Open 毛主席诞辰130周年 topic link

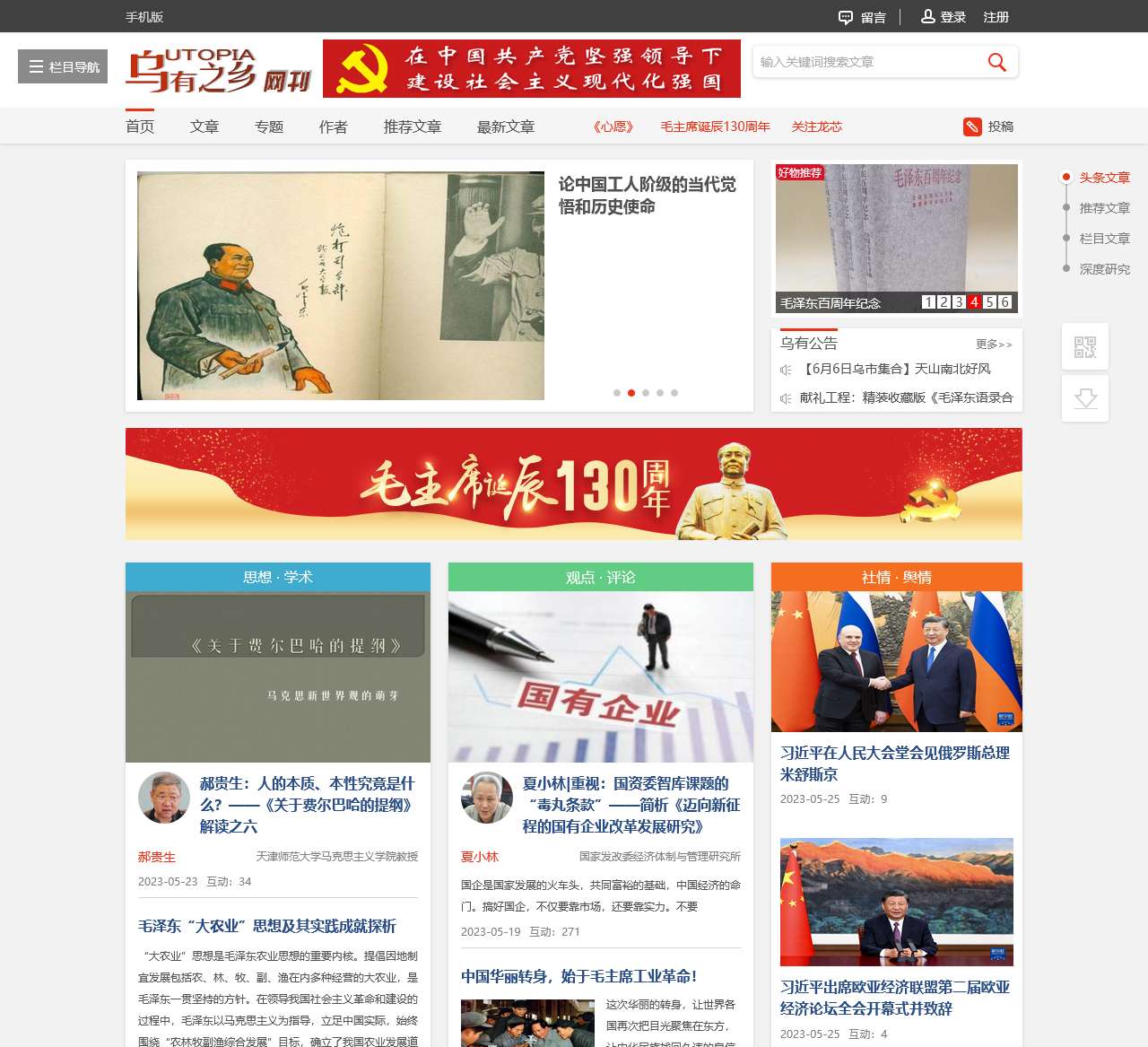[715, 127]
